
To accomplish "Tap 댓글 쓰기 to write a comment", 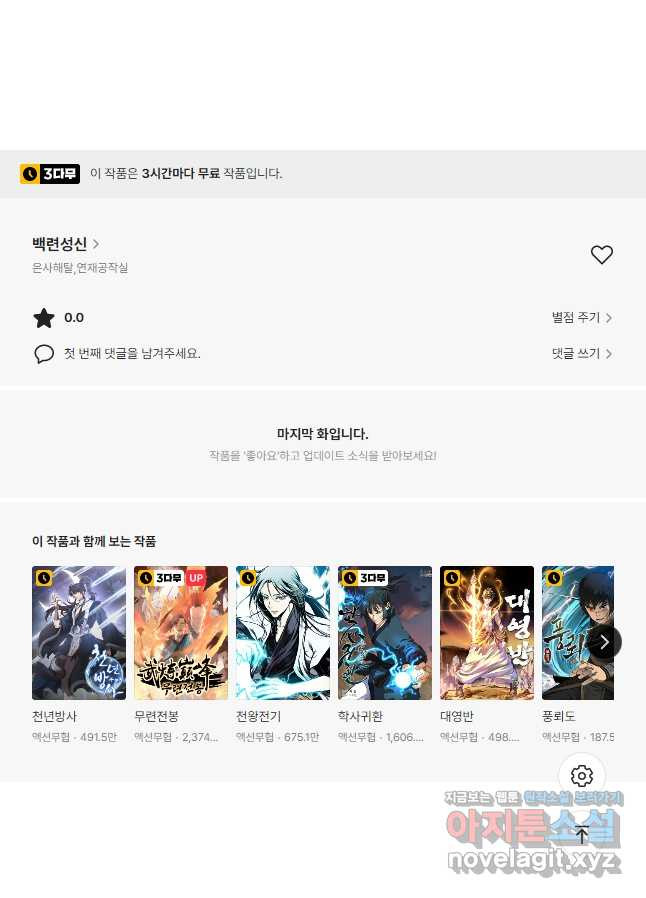I will [581, 354].
